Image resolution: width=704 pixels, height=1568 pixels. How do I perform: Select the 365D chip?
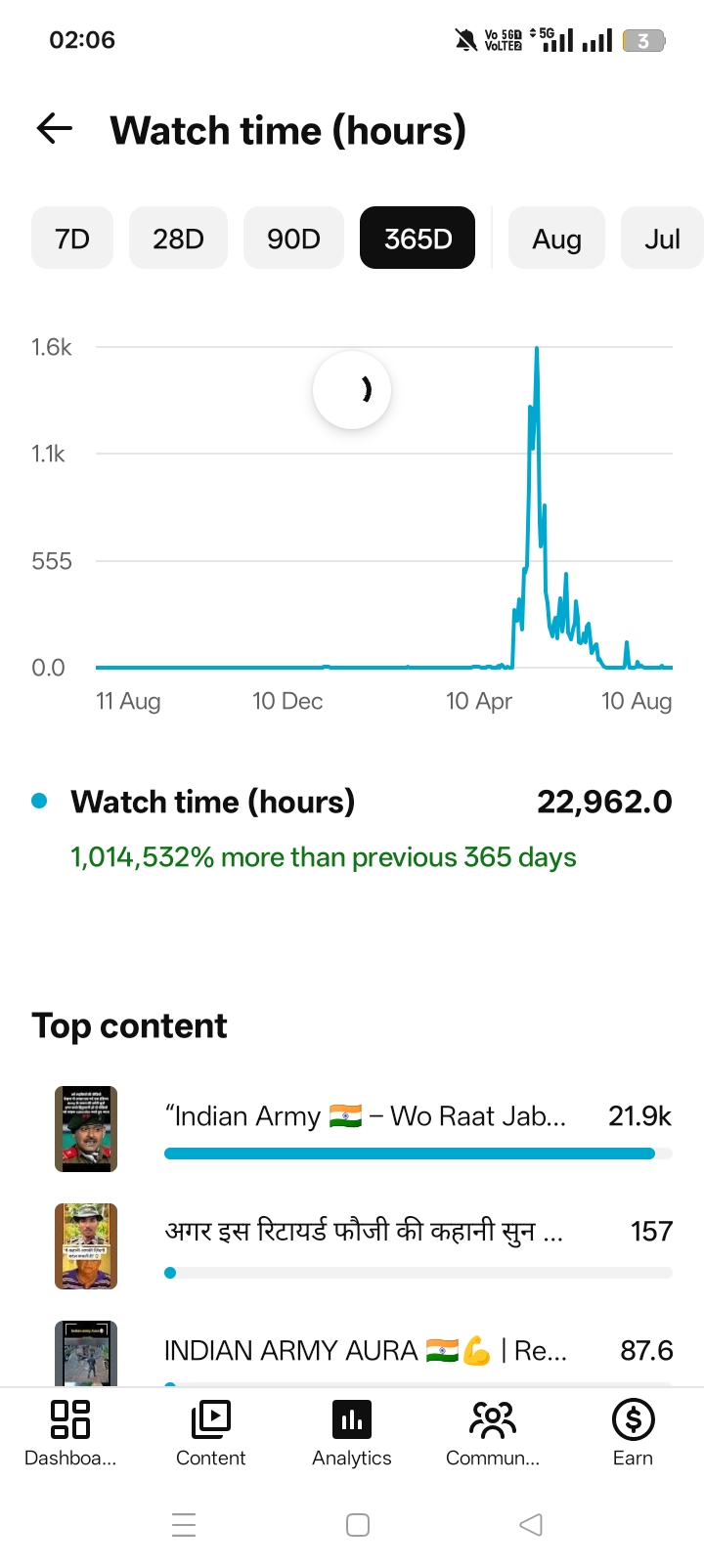pyautogui.click(x=418, y=239)
